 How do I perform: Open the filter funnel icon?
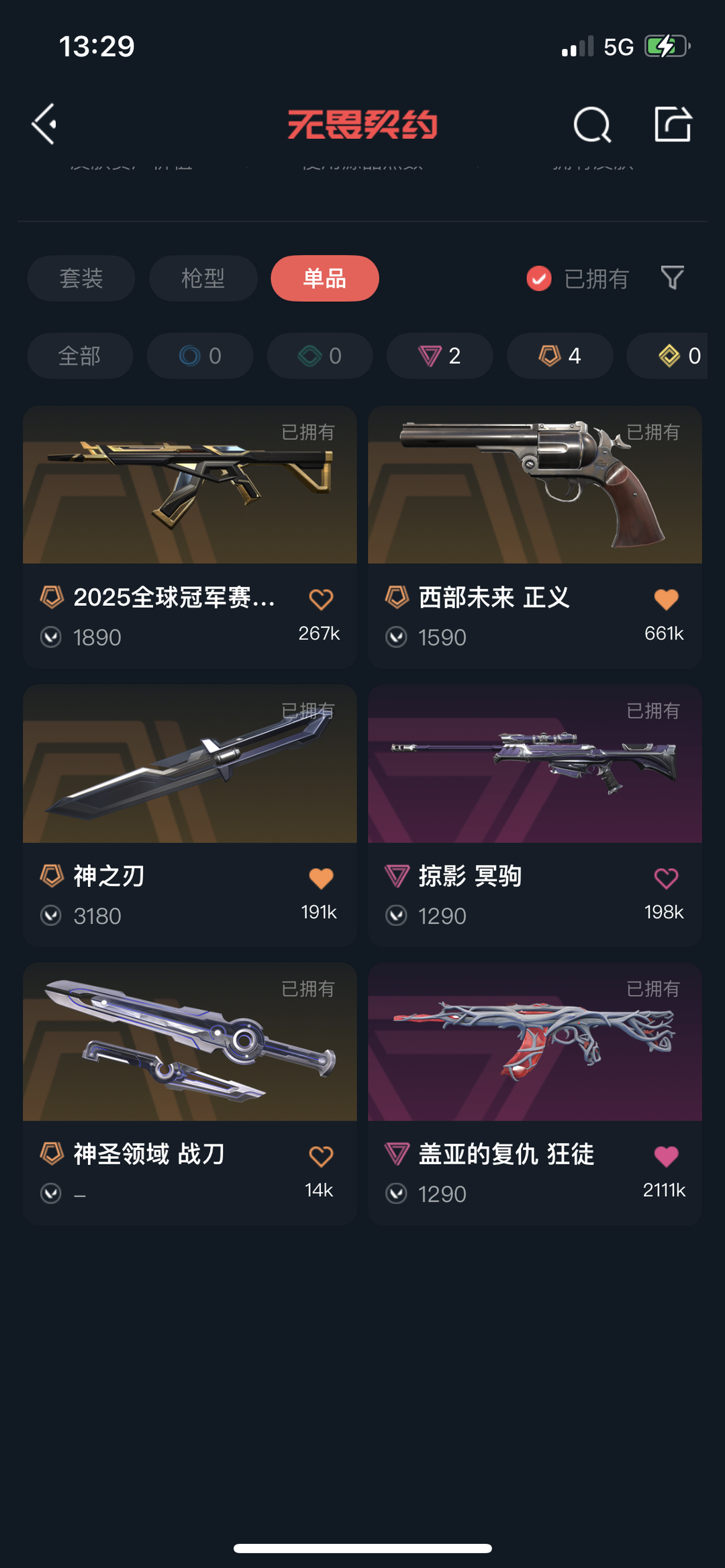[672, 278]
